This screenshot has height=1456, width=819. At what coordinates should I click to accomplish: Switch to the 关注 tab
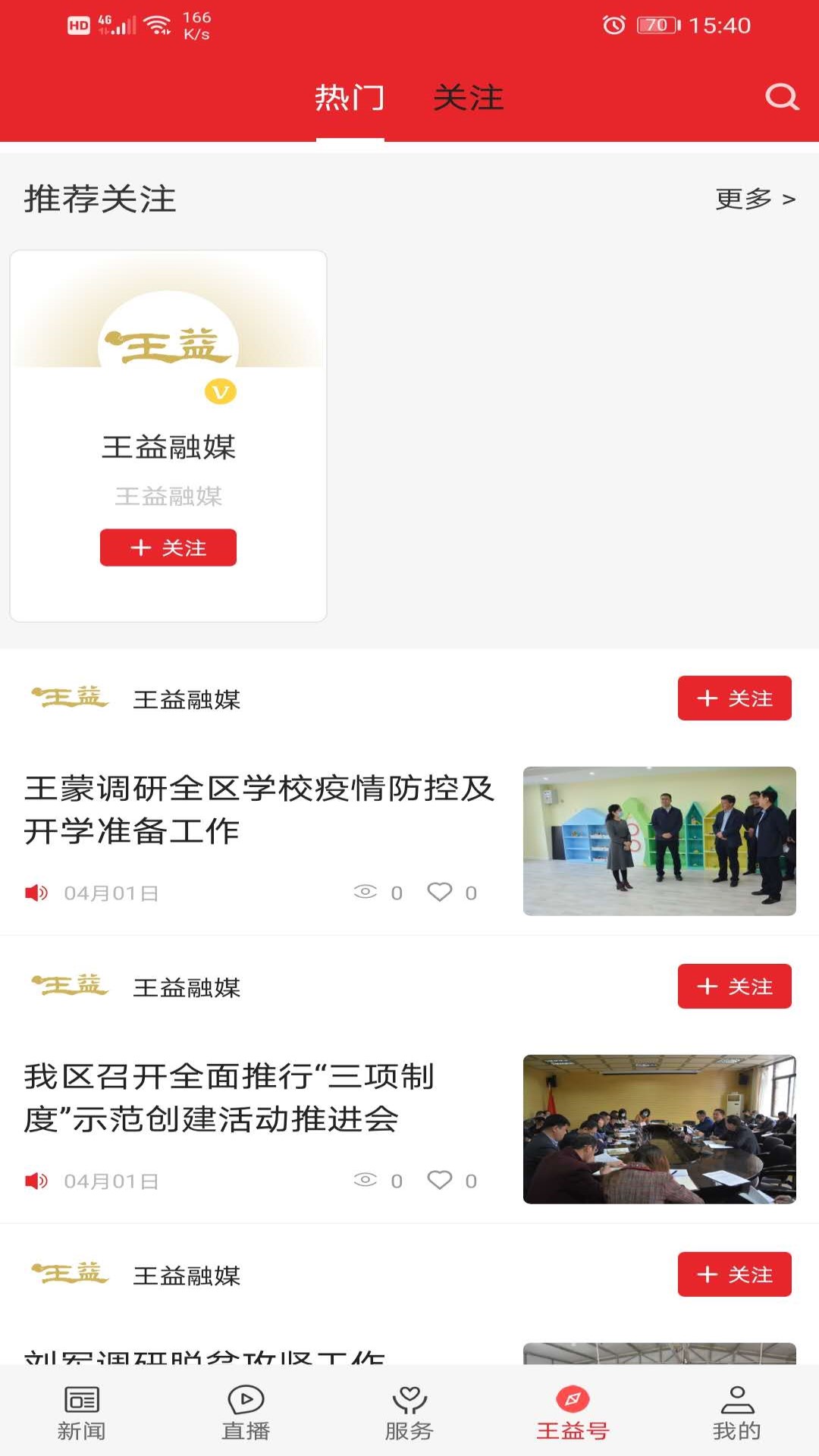(469, 99)
